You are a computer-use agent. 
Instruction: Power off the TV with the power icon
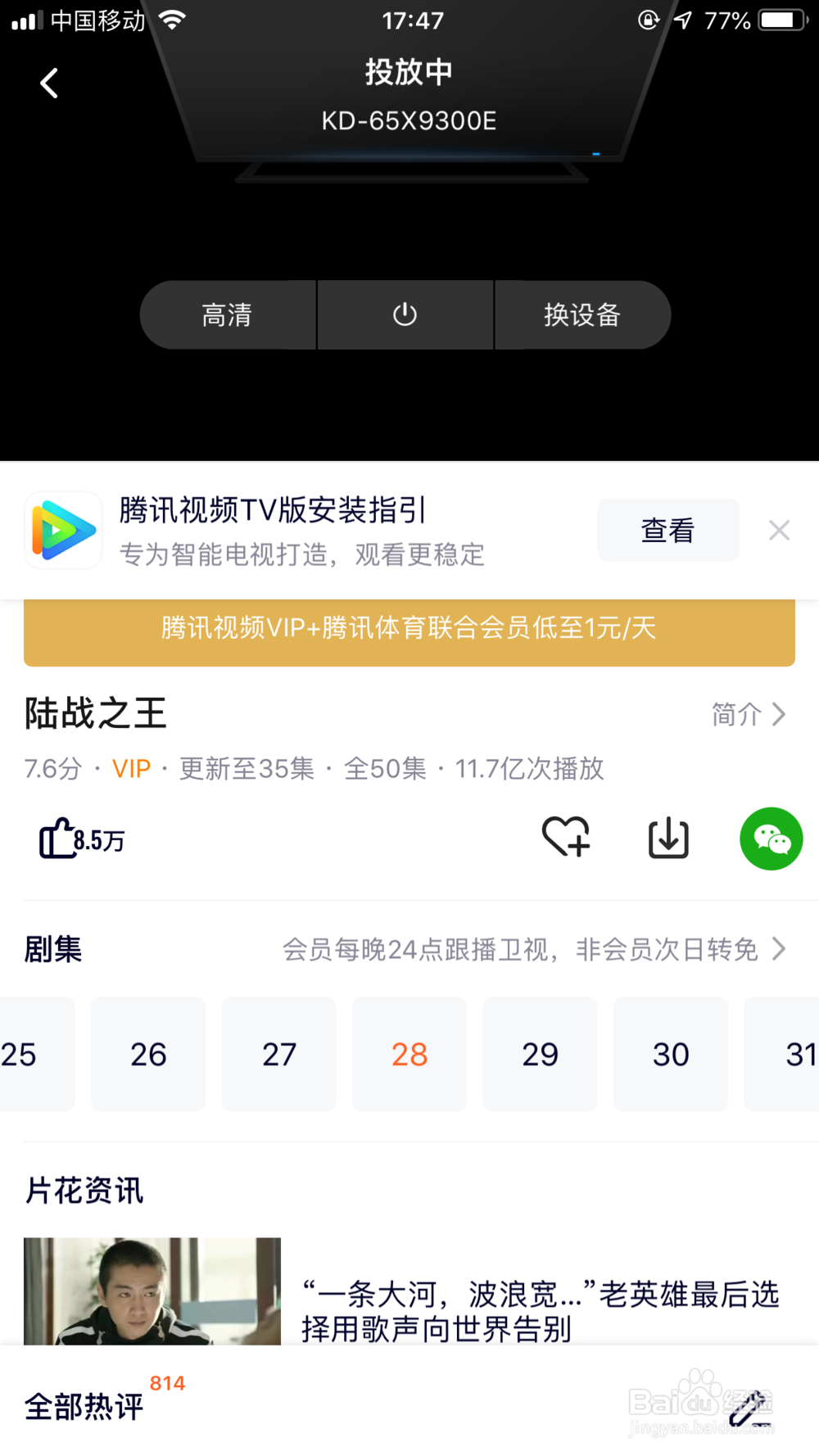405,314
